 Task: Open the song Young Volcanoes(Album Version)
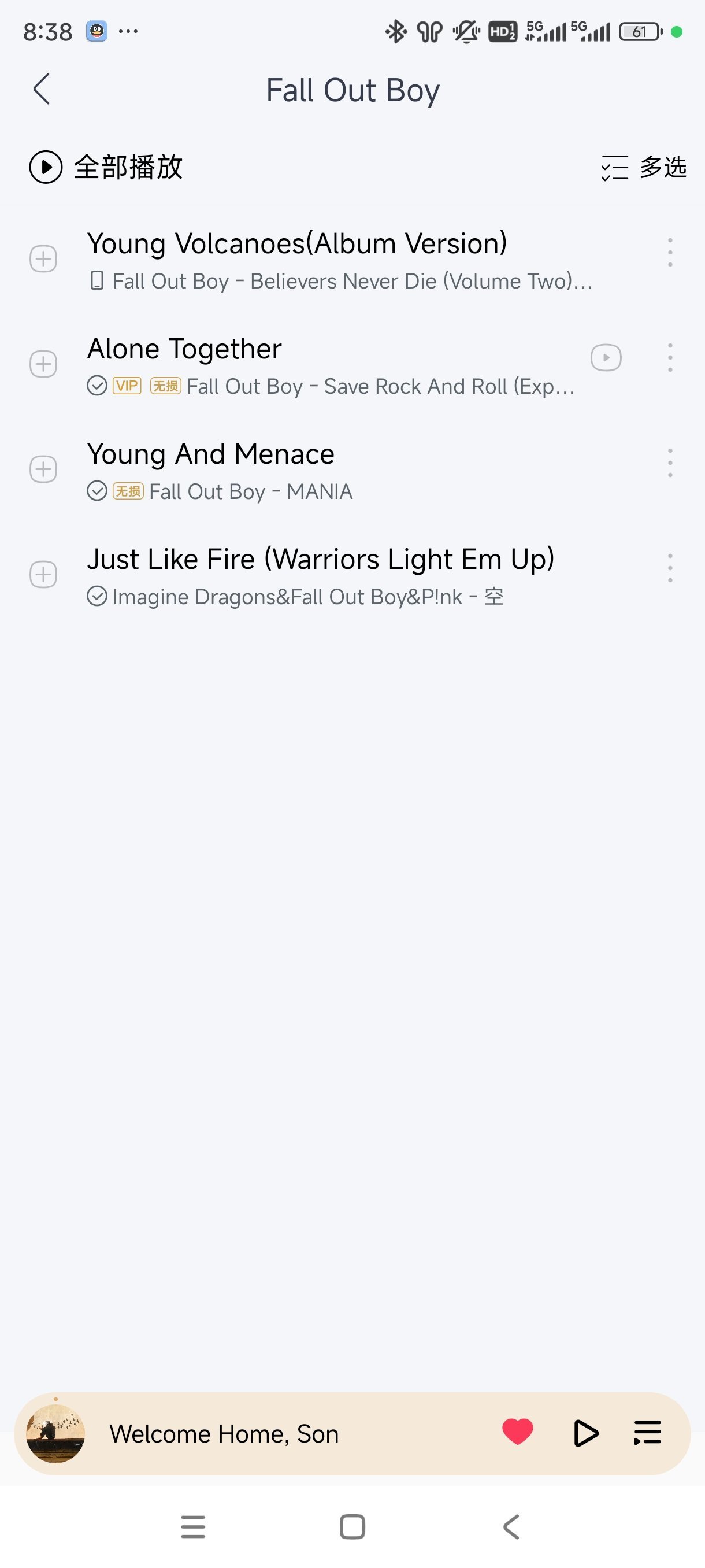[297, 244]
